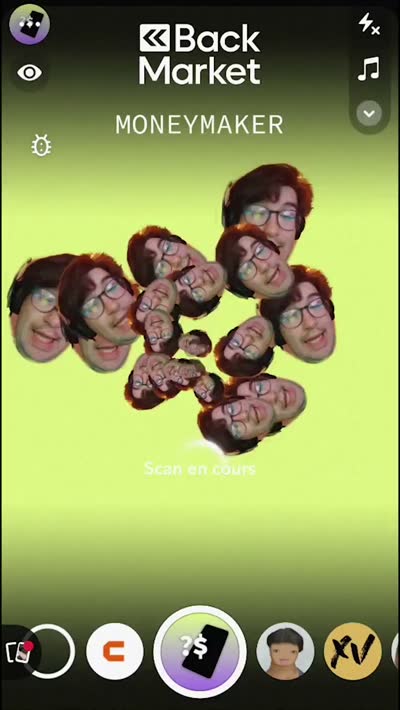The image size is (400, 710).
Task: Capture with the Moneymaker lens button
Action: point(200,652)
